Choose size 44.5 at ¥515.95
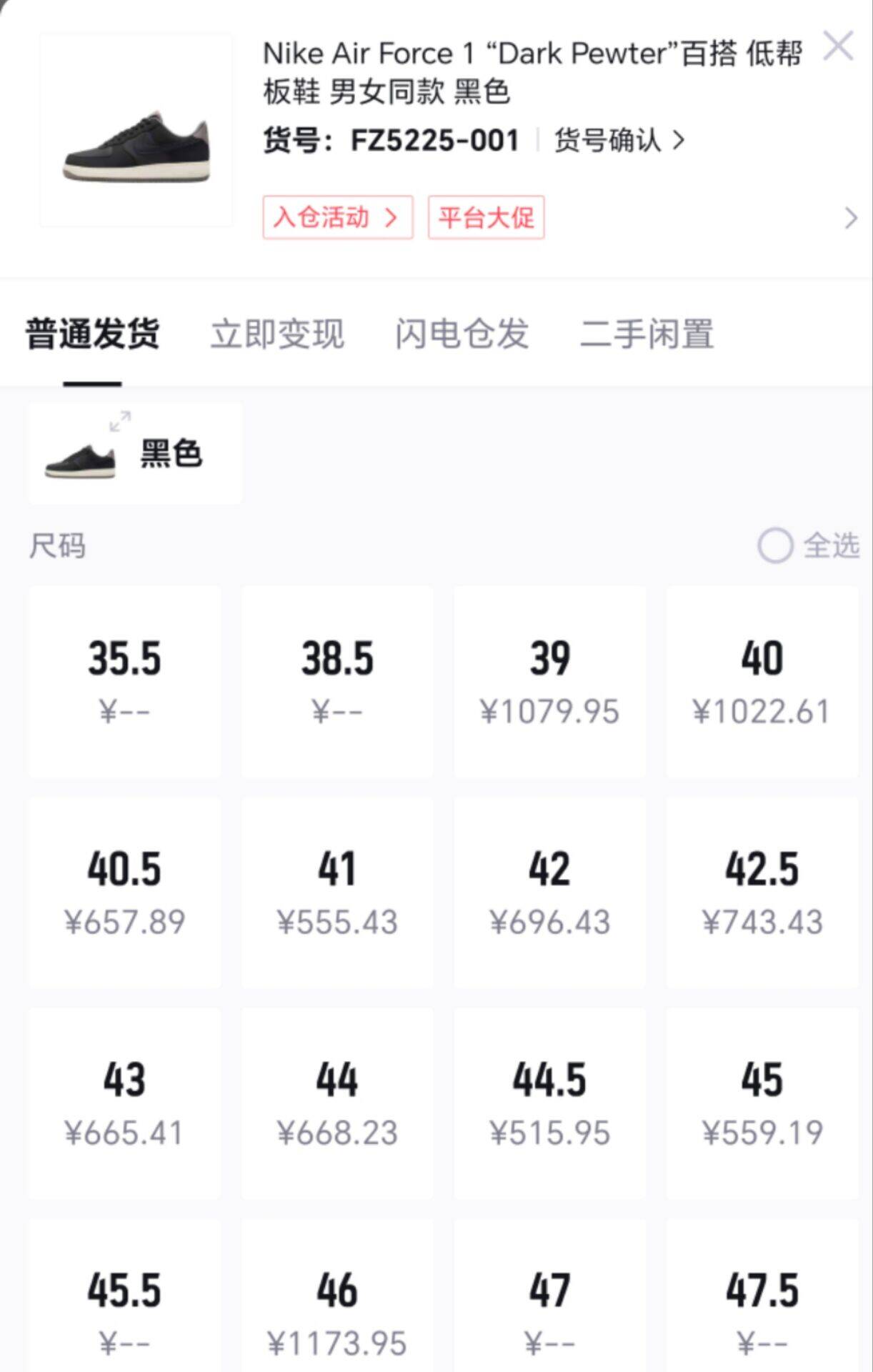The width and height of the screenshot is (873, 1372). [549, 1104]
